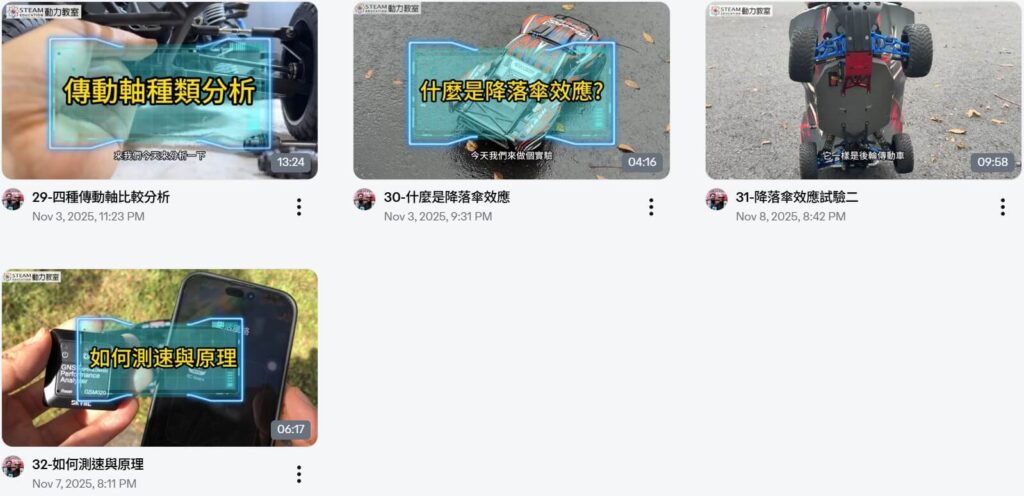Open the title link 31-降落傘效應試驗二
Viewport: 1024px width, 496px height.
click(x=797, y=197)
